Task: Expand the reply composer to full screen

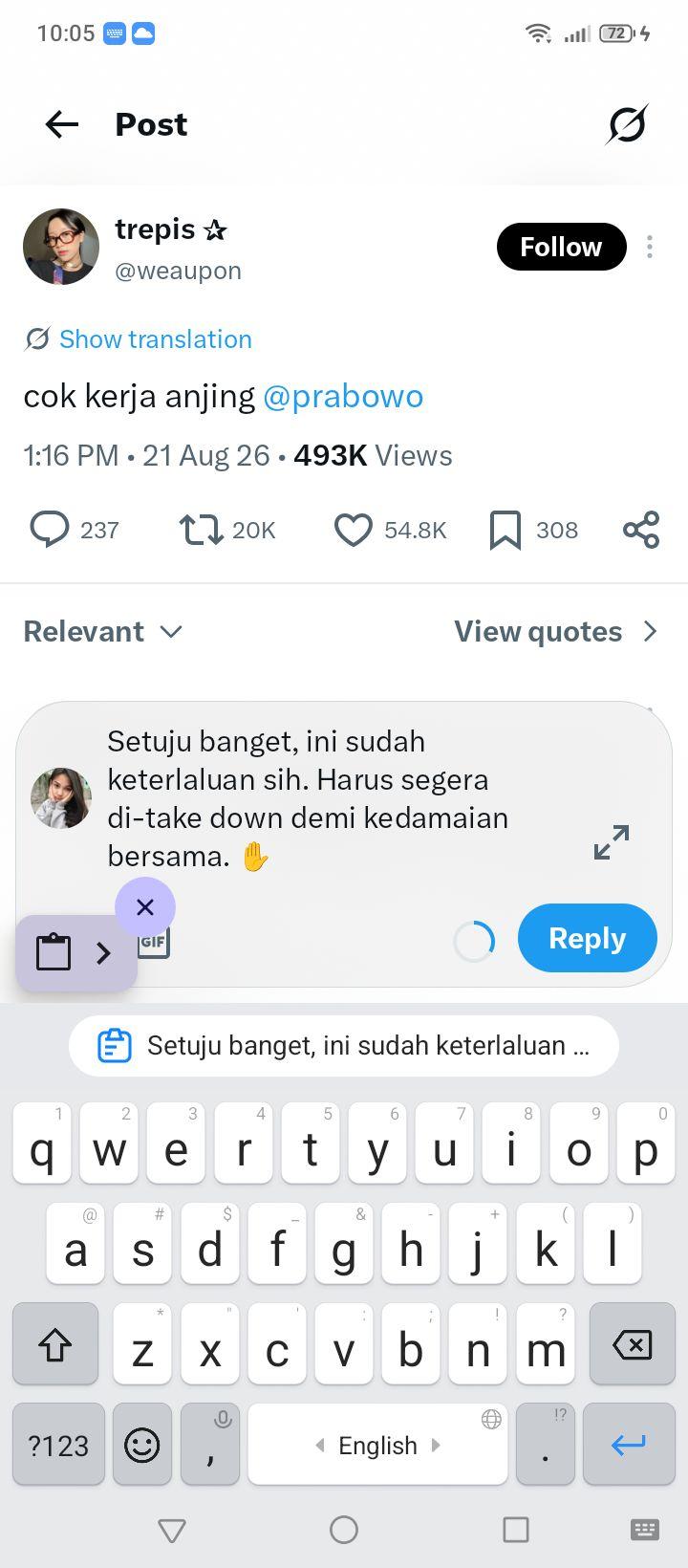Action: click(612, 841)
